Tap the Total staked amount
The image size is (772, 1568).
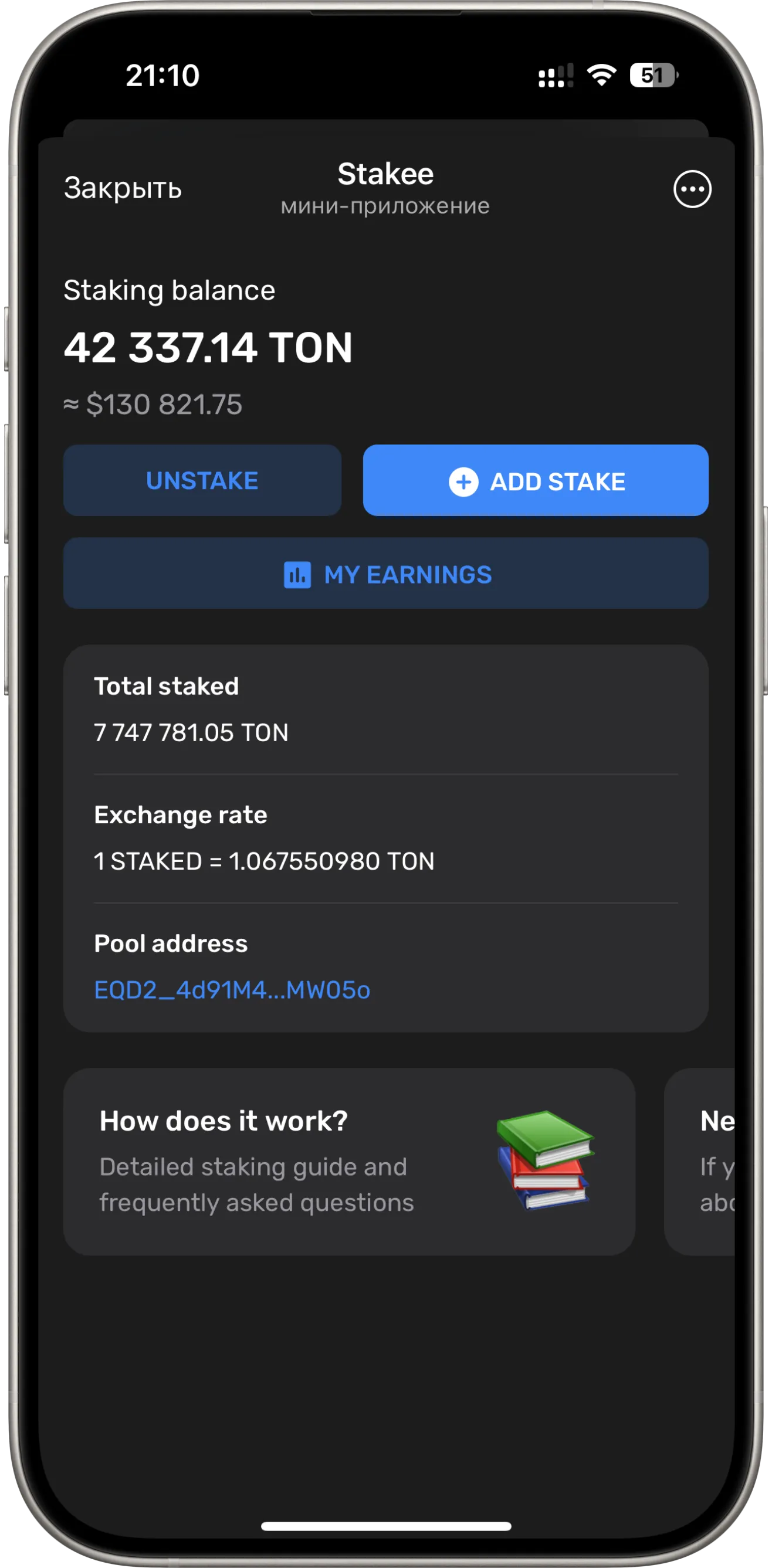pos(192,733)
